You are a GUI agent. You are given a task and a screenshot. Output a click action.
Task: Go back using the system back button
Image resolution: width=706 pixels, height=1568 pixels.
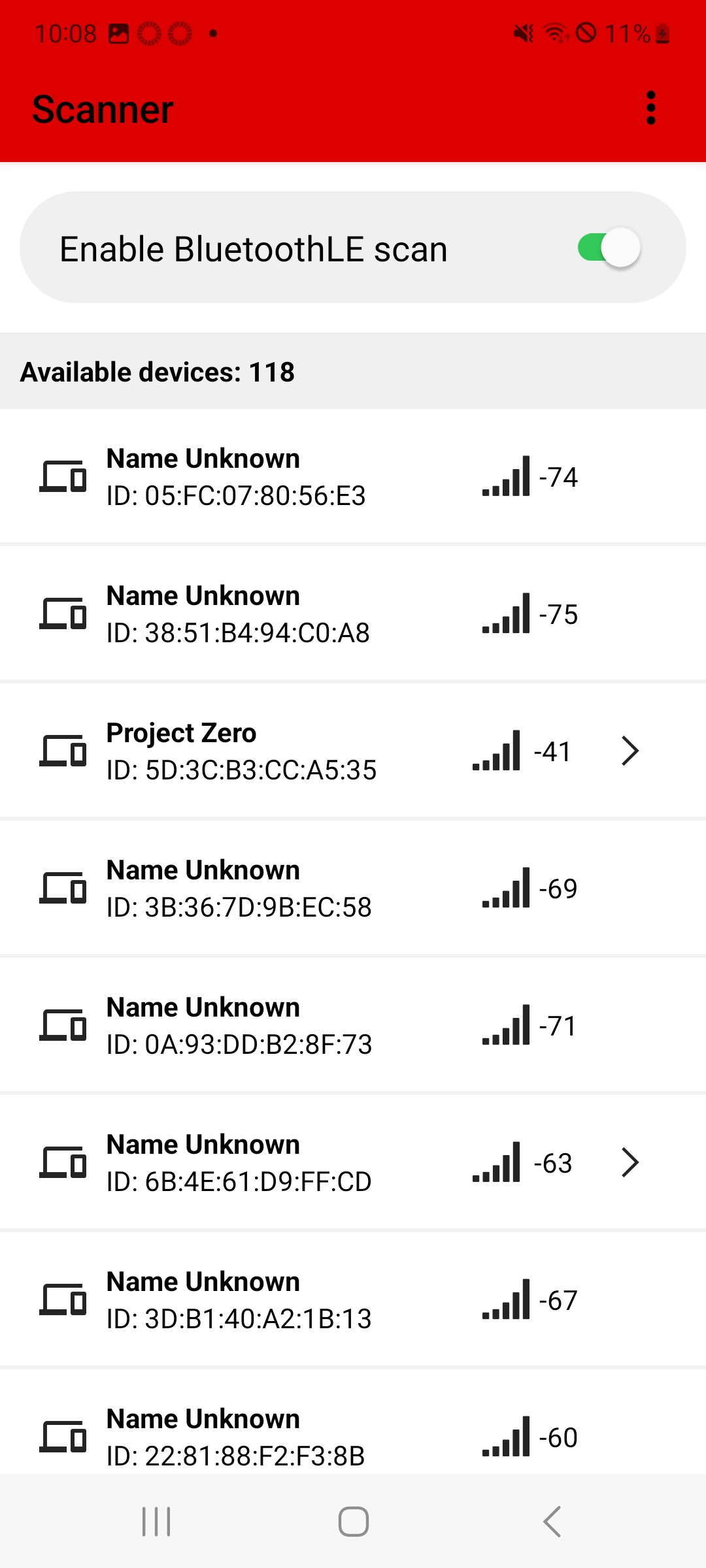coord(552,1522)
